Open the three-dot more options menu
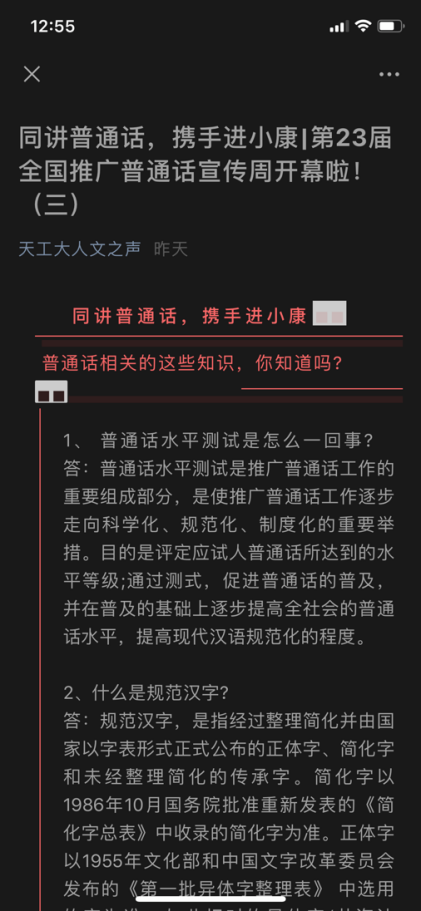This screenshot has width=421, height=911. pos(389,74)
